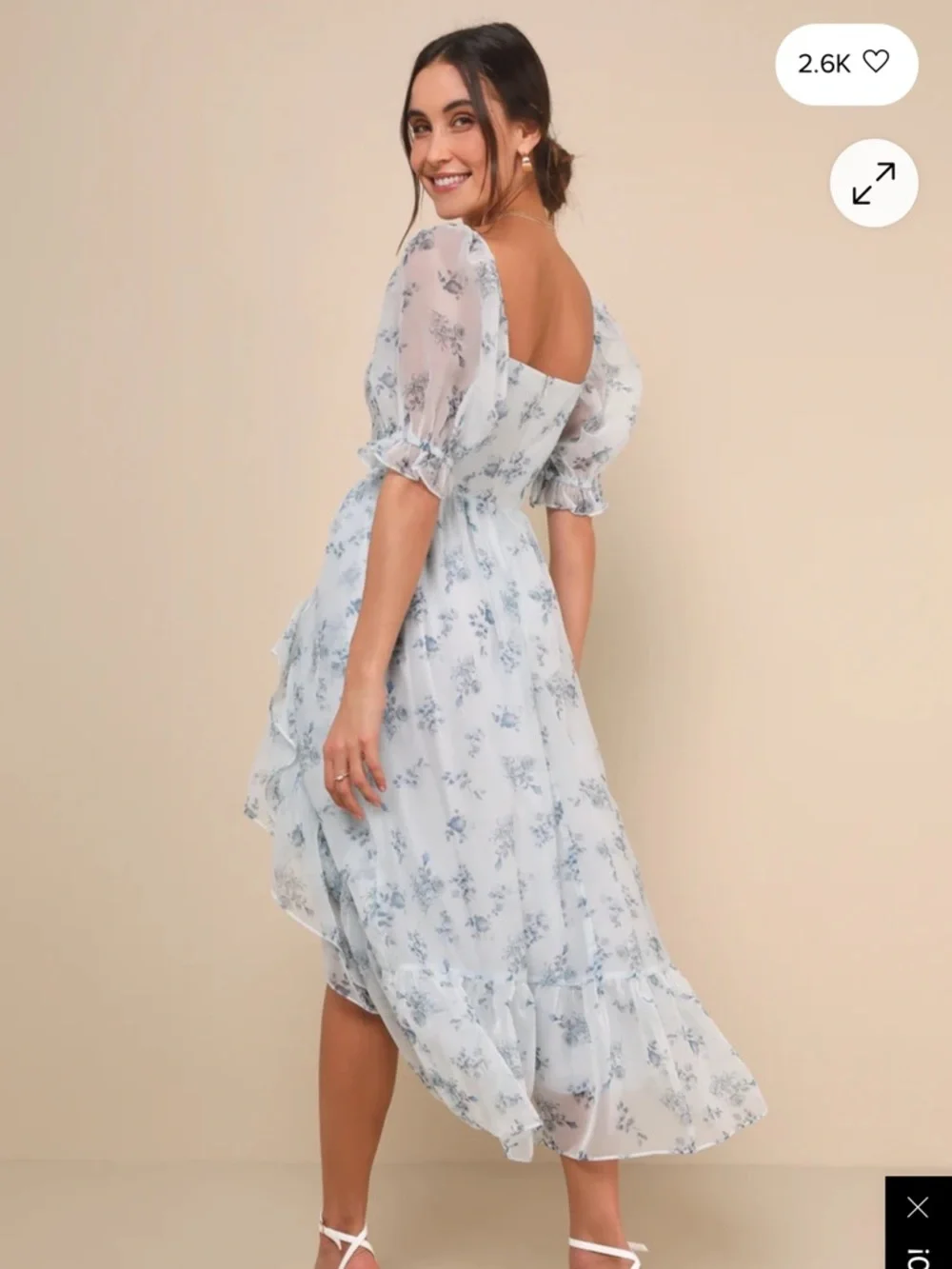This screenshot has height=1269, width=952.
Task: Click the dress product photo
Action: [476, 666]
